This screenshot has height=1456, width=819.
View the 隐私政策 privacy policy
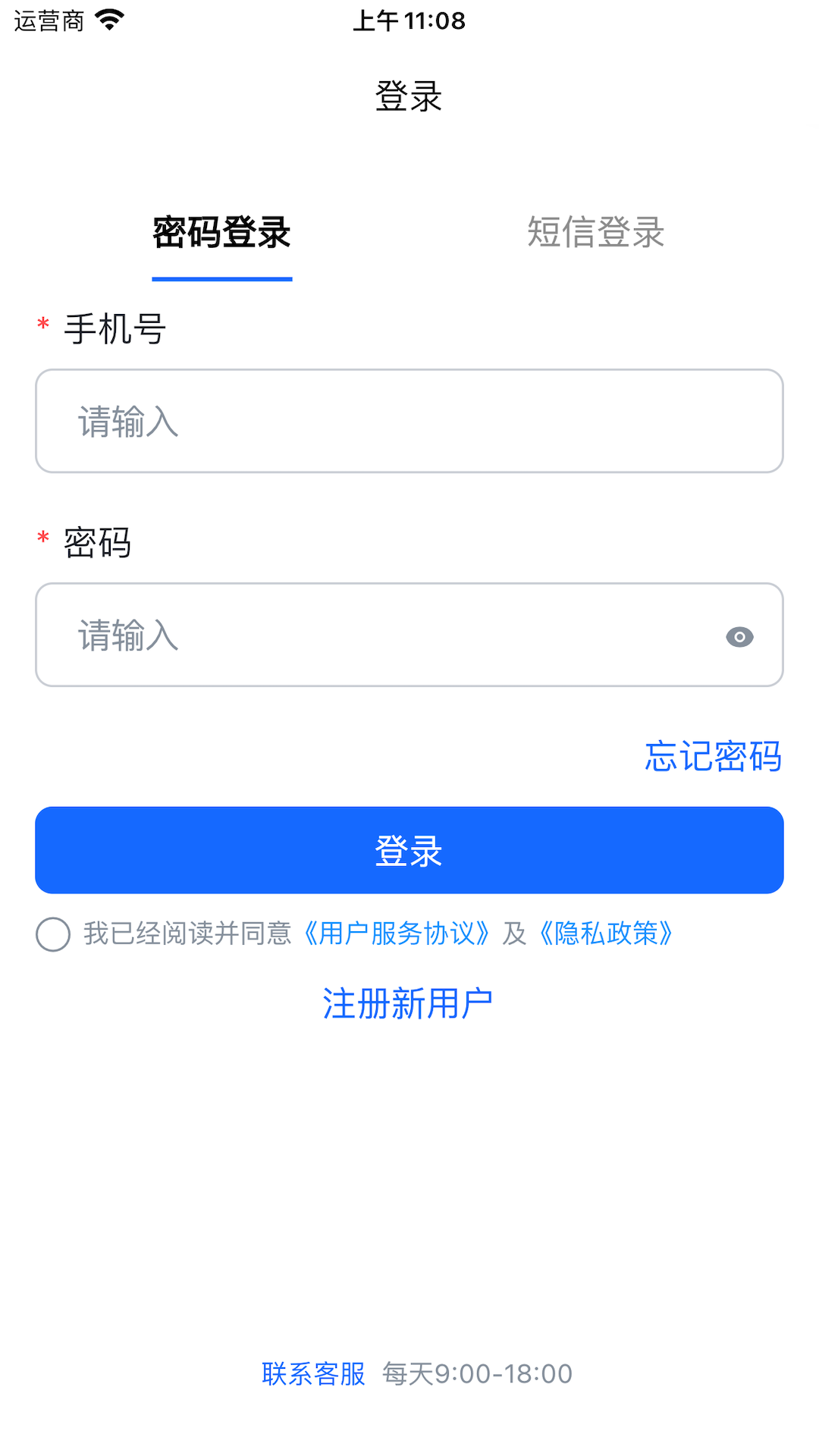coord(607,934)
